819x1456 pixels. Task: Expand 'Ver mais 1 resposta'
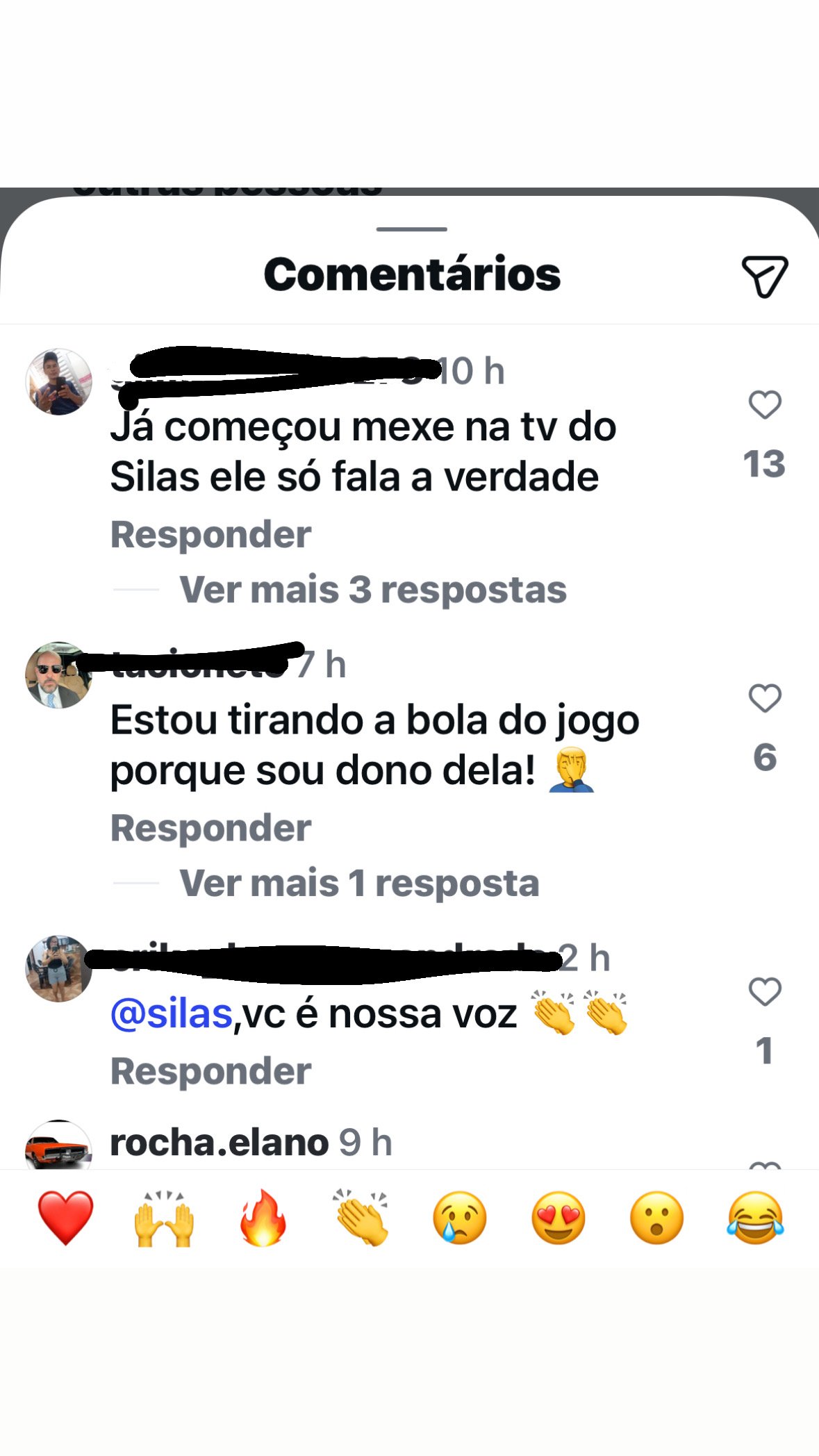point(358,883)
